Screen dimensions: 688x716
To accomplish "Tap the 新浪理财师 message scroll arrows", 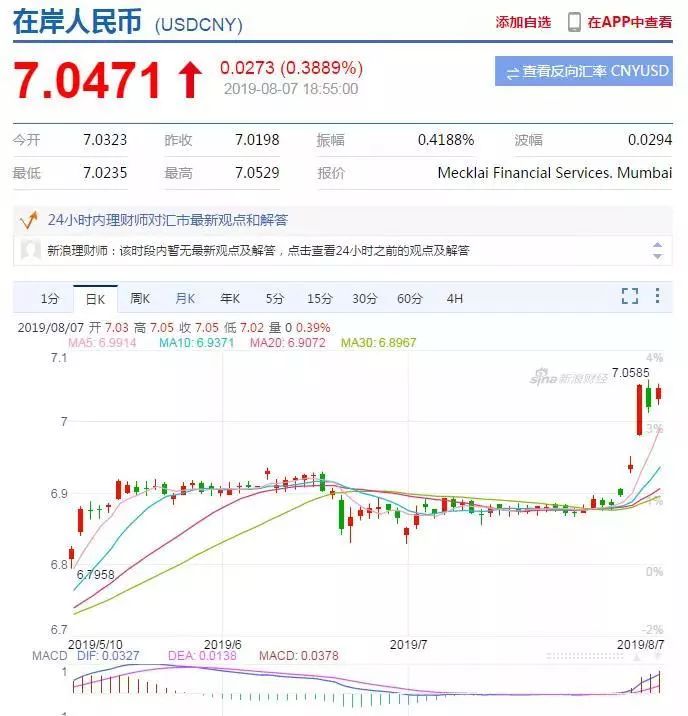I will (657, 250).
